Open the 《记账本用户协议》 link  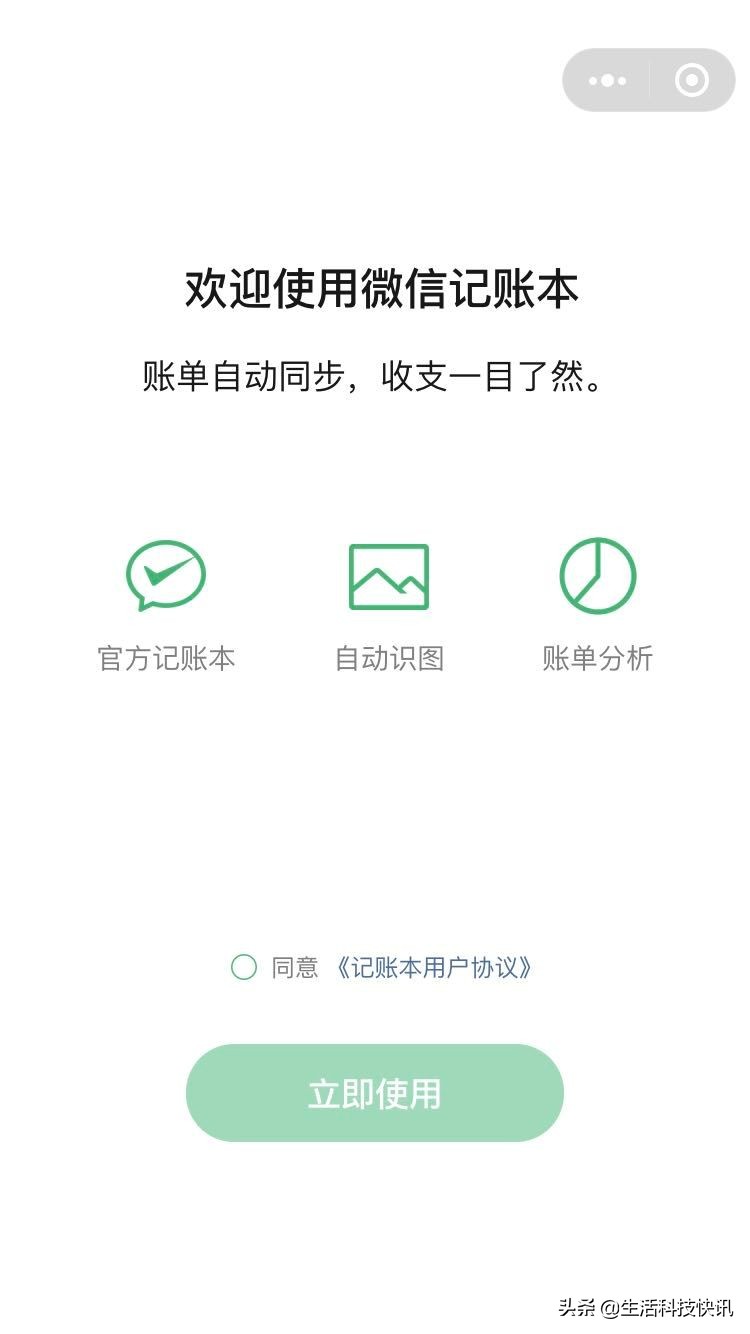pos(435,967)
